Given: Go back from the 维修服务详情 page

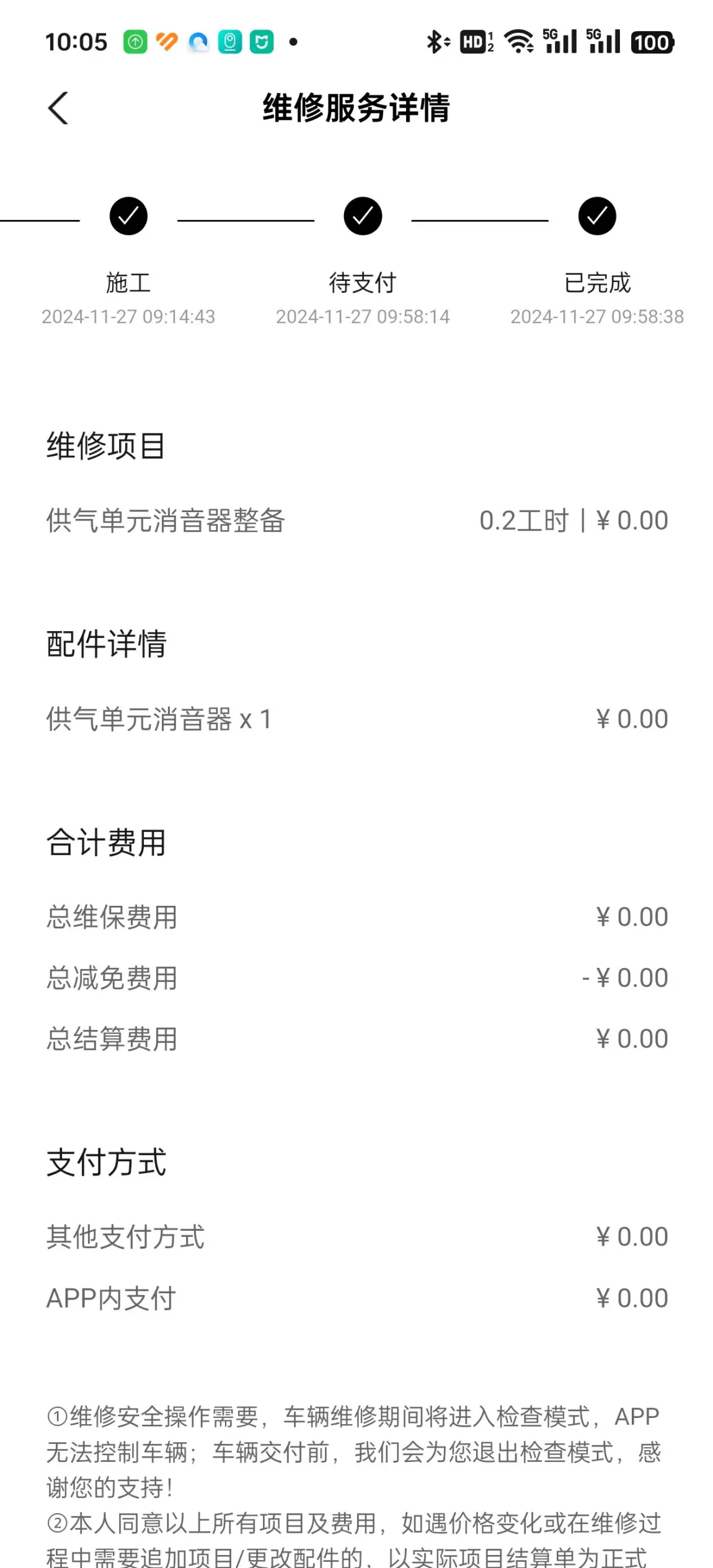Looking at the screenshot, I should (58, 109).
